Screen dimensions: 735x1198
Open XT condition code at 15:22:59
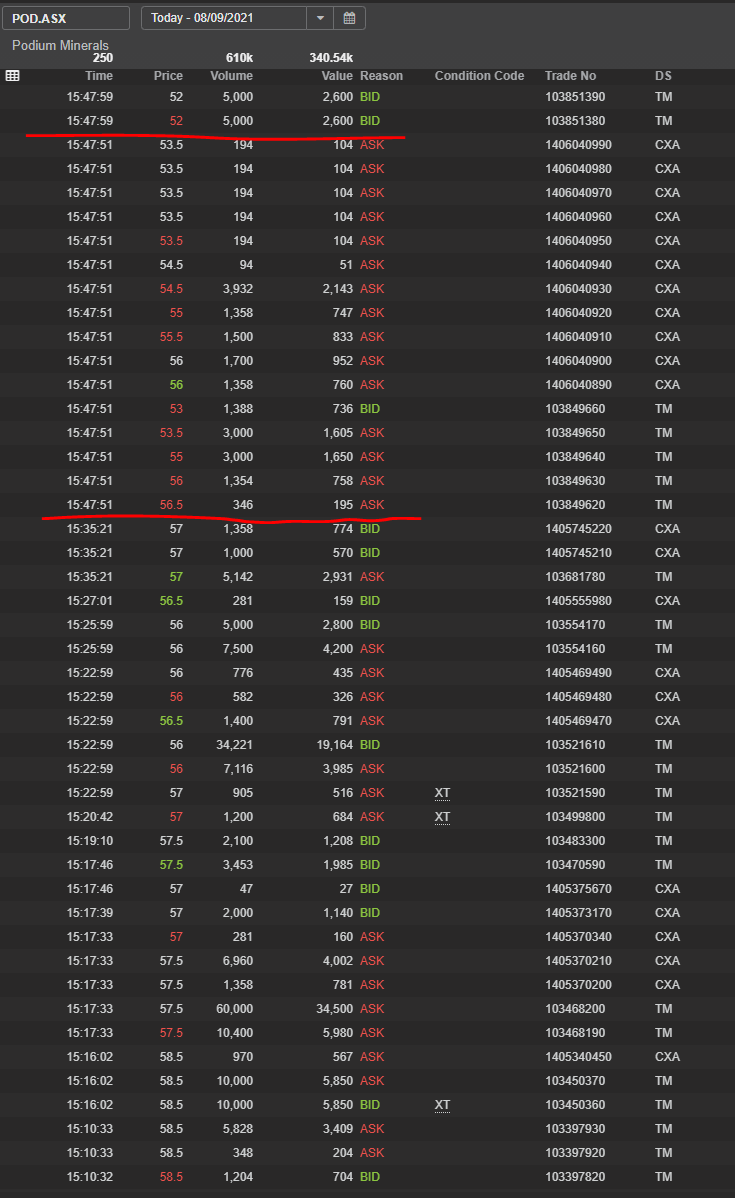(x=442, y=793)
